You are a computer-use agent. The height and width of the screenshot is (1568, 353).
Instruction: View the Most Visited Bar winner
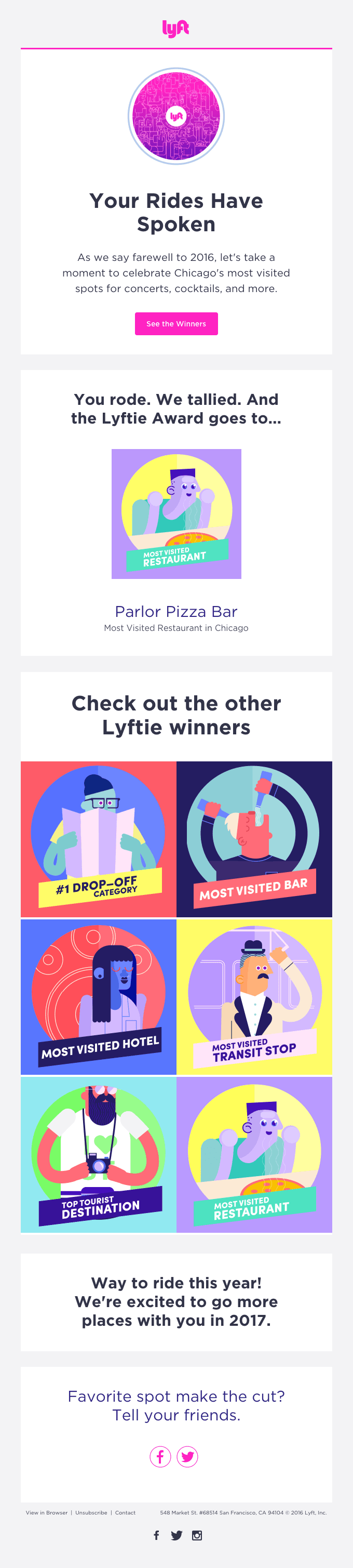[254, 839]
